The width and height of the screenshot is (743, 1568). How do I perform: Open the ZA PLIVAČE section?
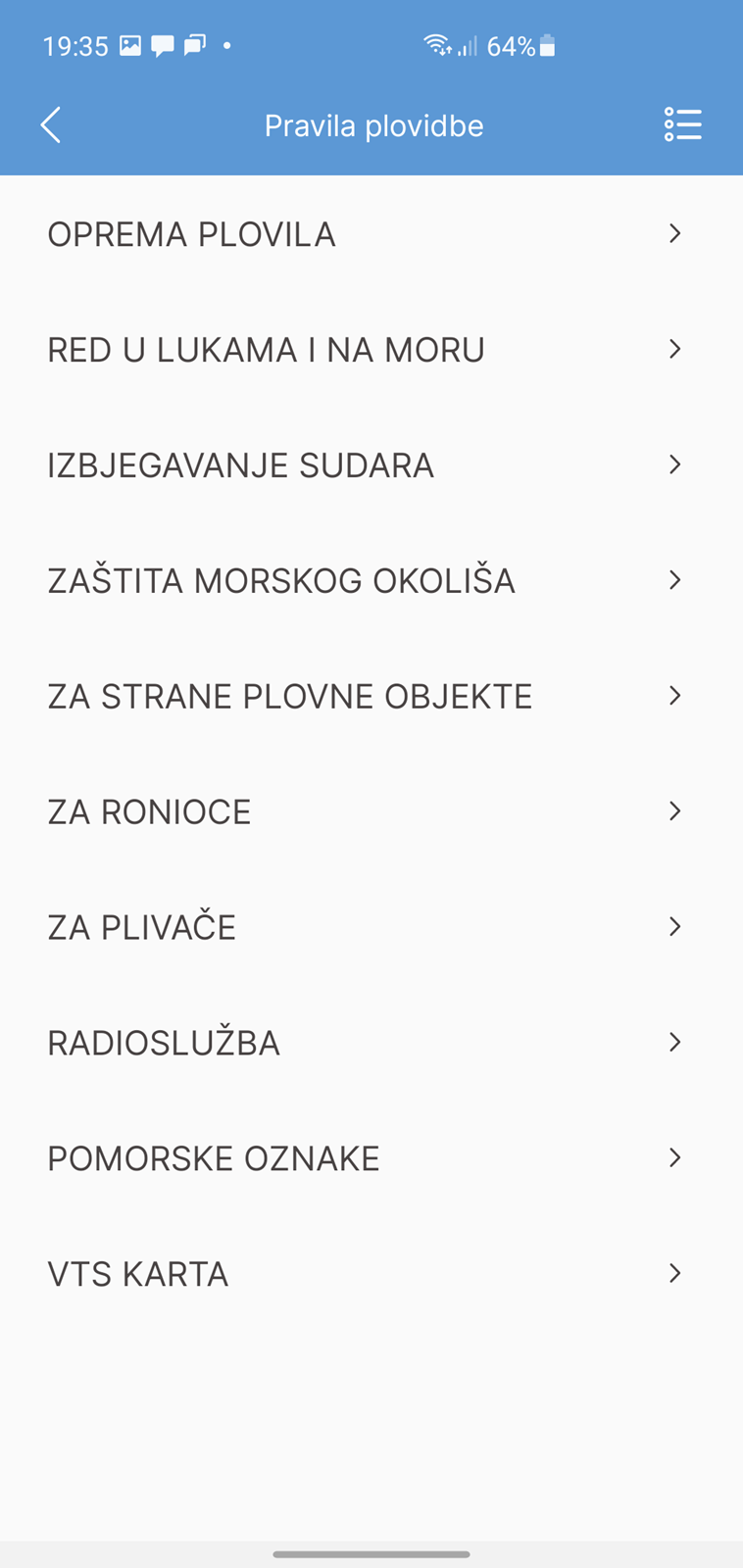pyautogui.click(x=371, y=928)
